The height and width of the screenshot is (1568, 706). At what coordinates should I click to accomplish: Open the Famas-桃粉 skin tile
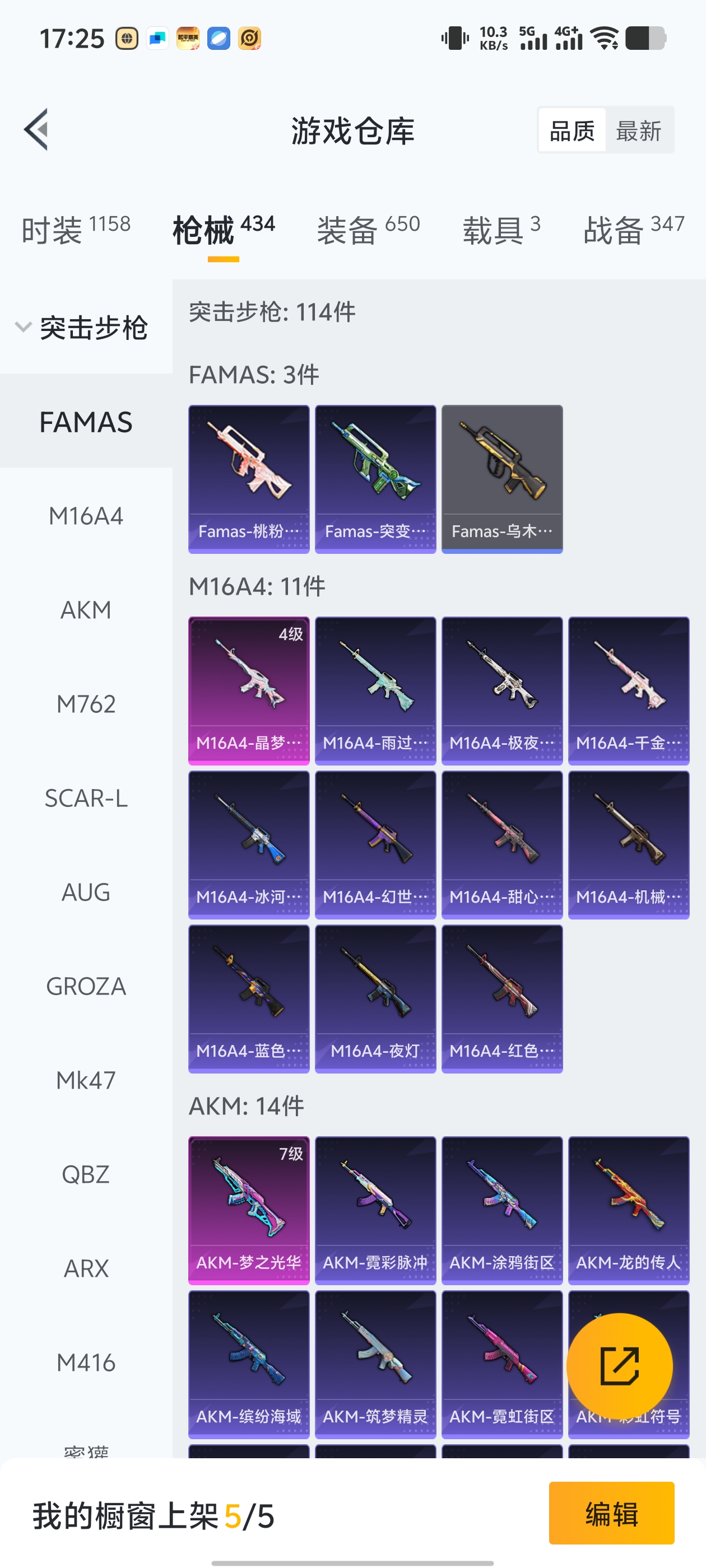click(249, 479)
